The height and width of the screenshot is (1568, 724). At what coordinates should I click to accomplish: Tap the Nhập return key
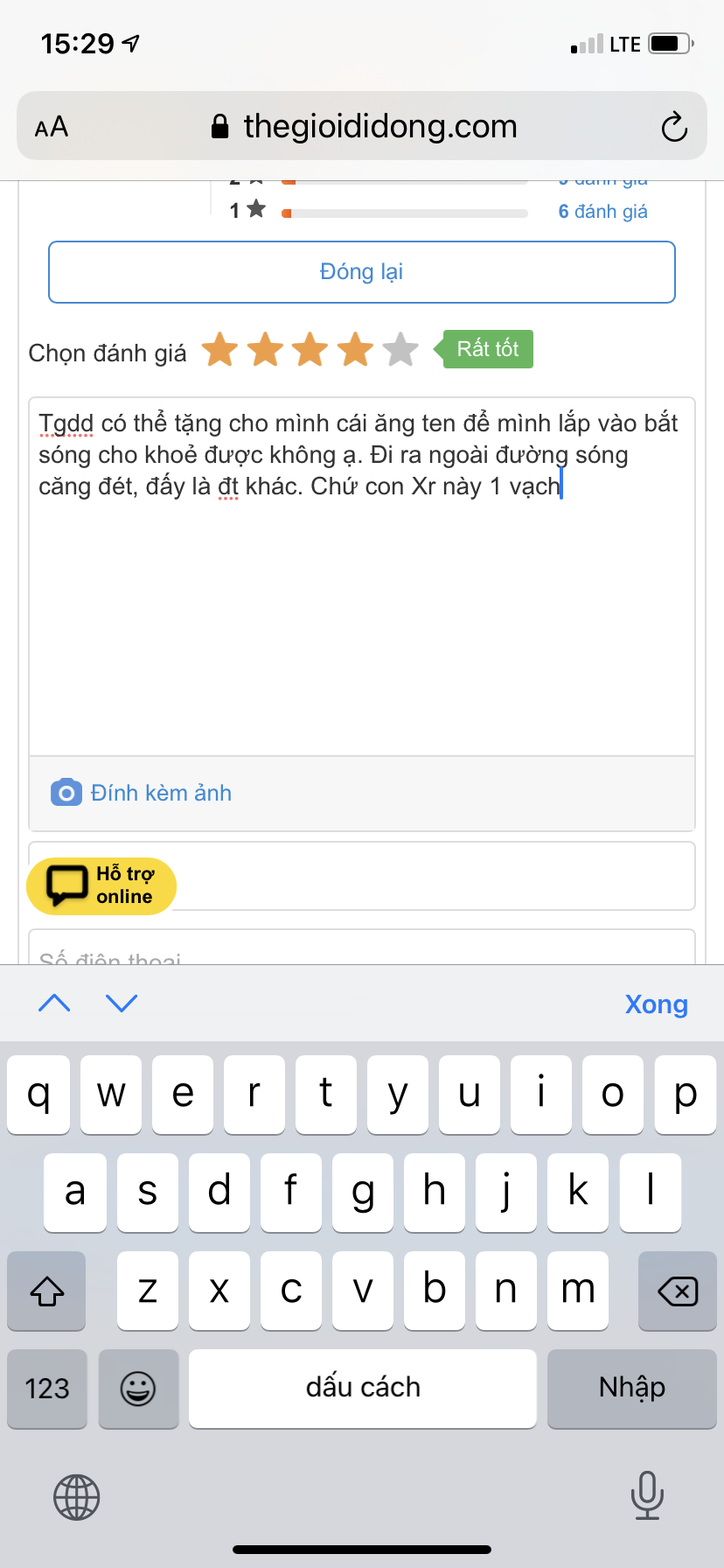[631, 1388]
